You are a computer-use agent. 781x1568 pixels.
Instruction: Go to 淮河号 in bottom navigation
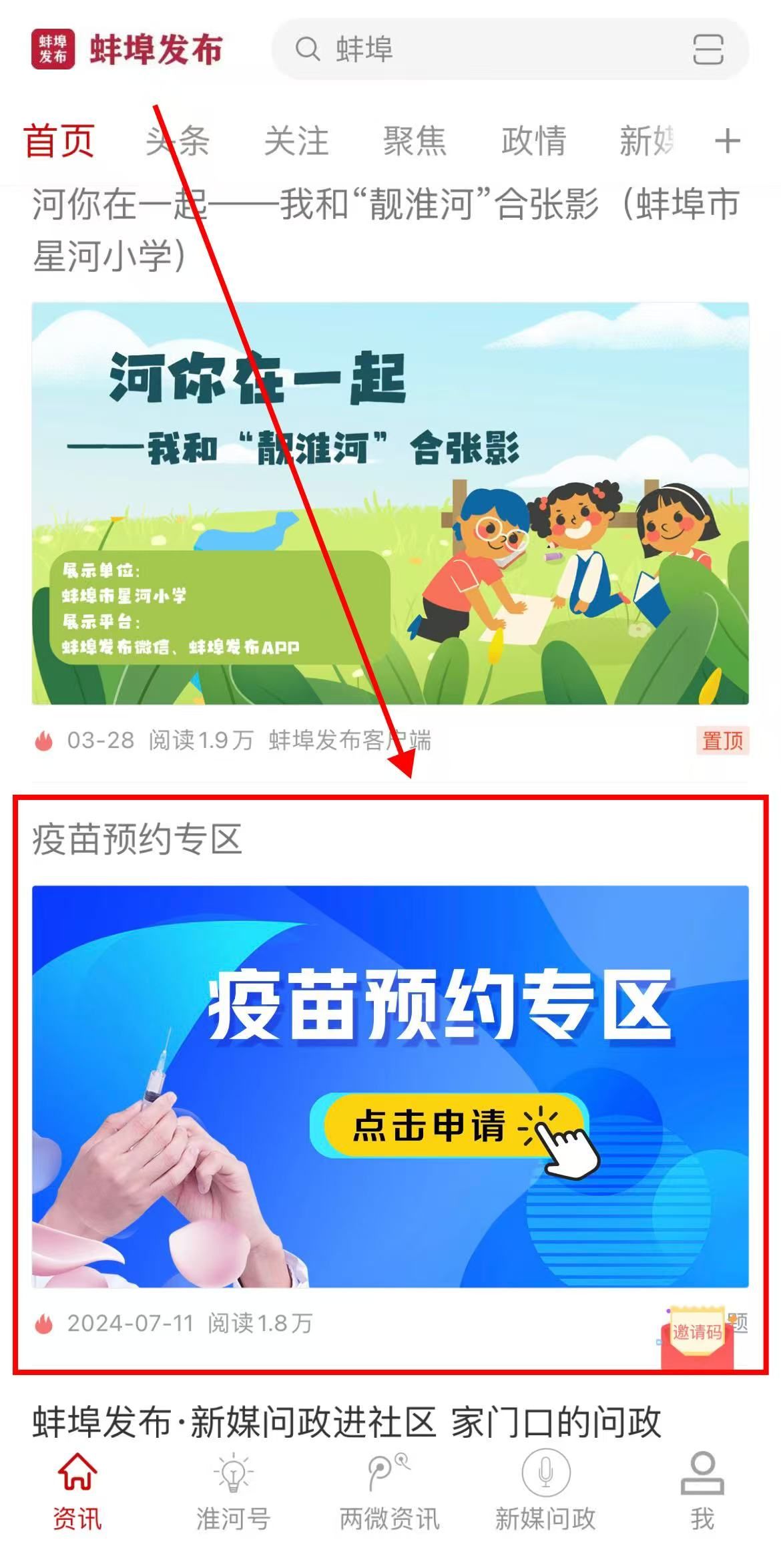[x=233, y=1491]
